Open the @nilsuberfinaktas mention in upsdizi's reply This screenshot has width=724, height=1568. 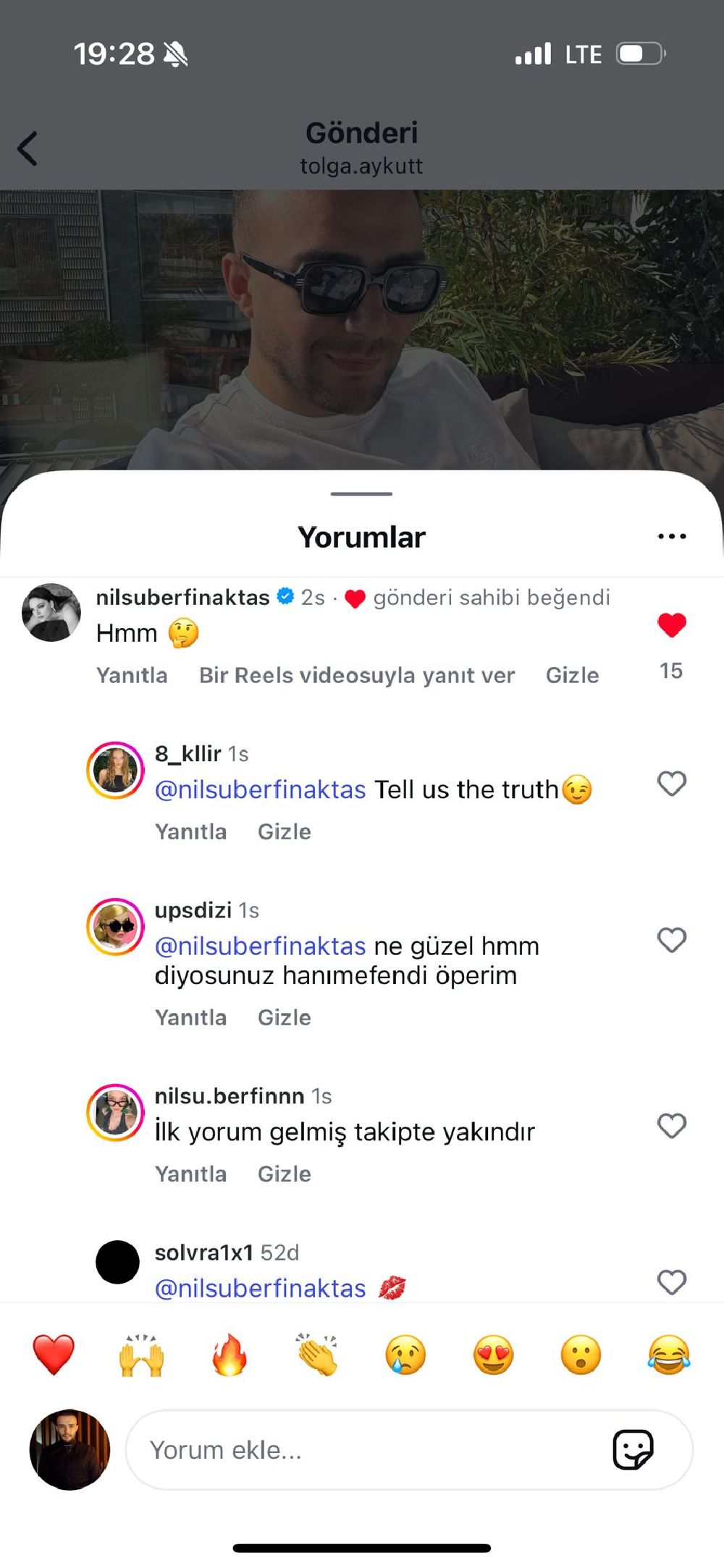click(260, 946)
